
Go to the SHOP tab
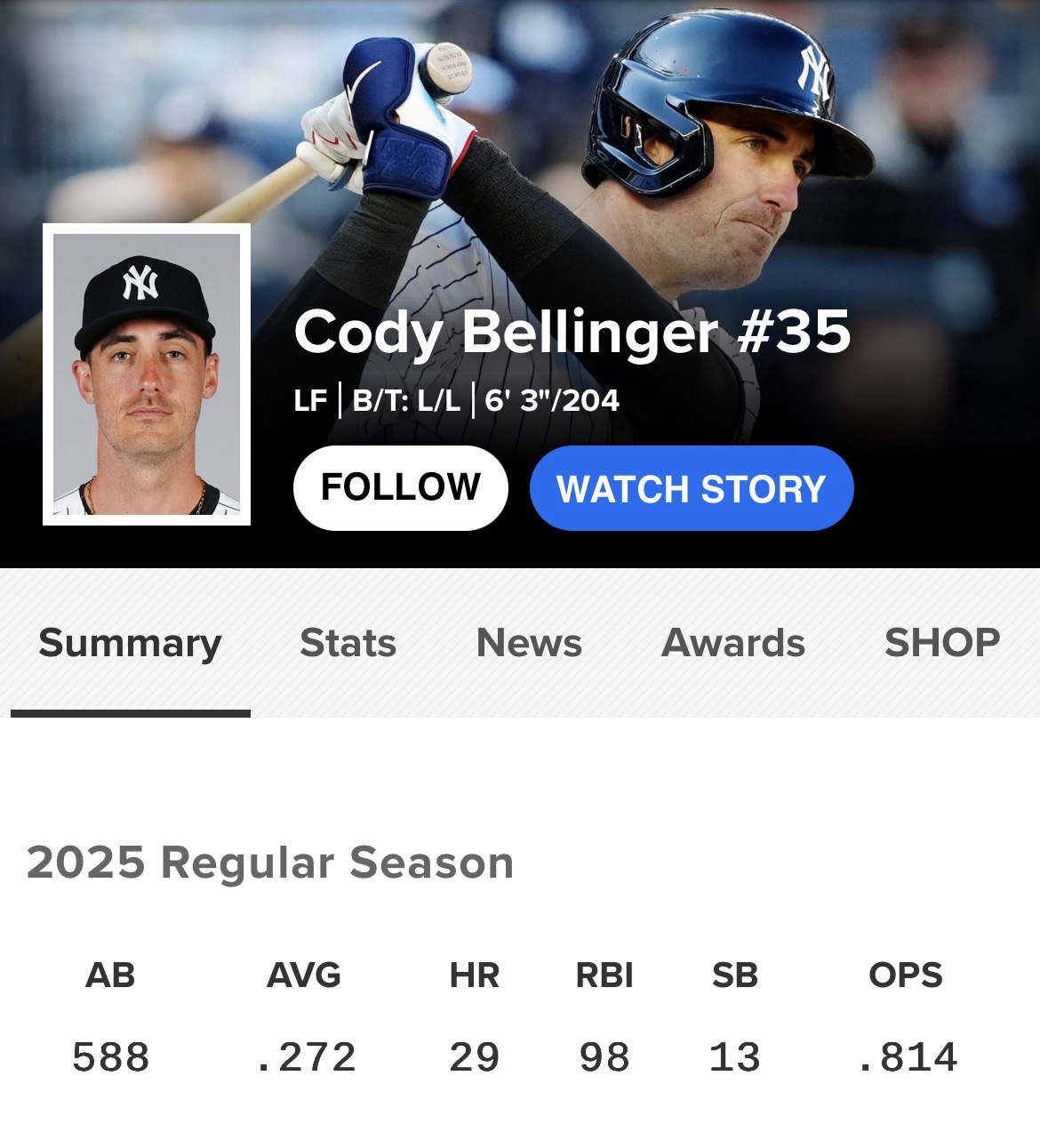[942, 643]
